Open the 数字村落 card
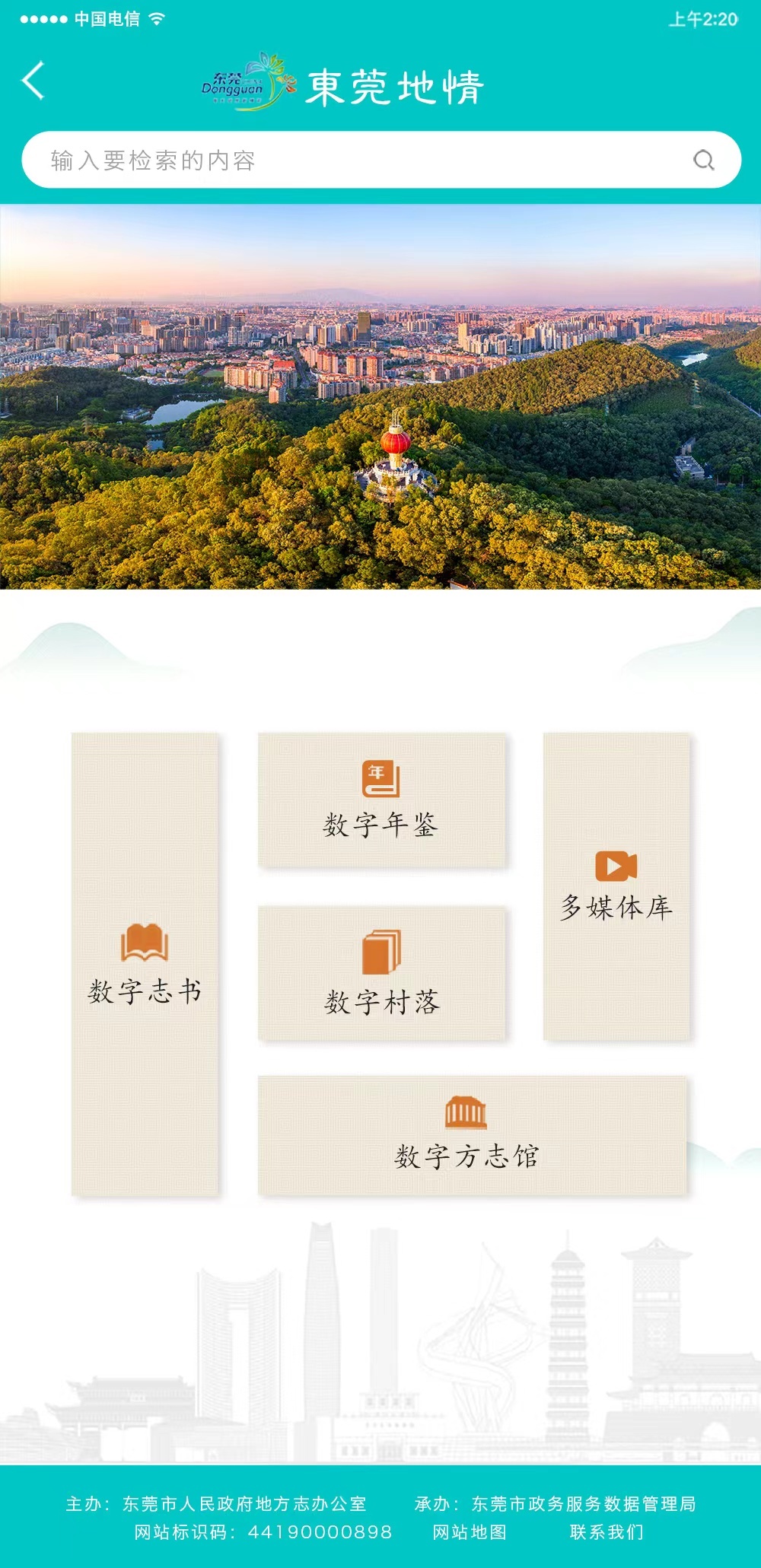 coord(381,973)
